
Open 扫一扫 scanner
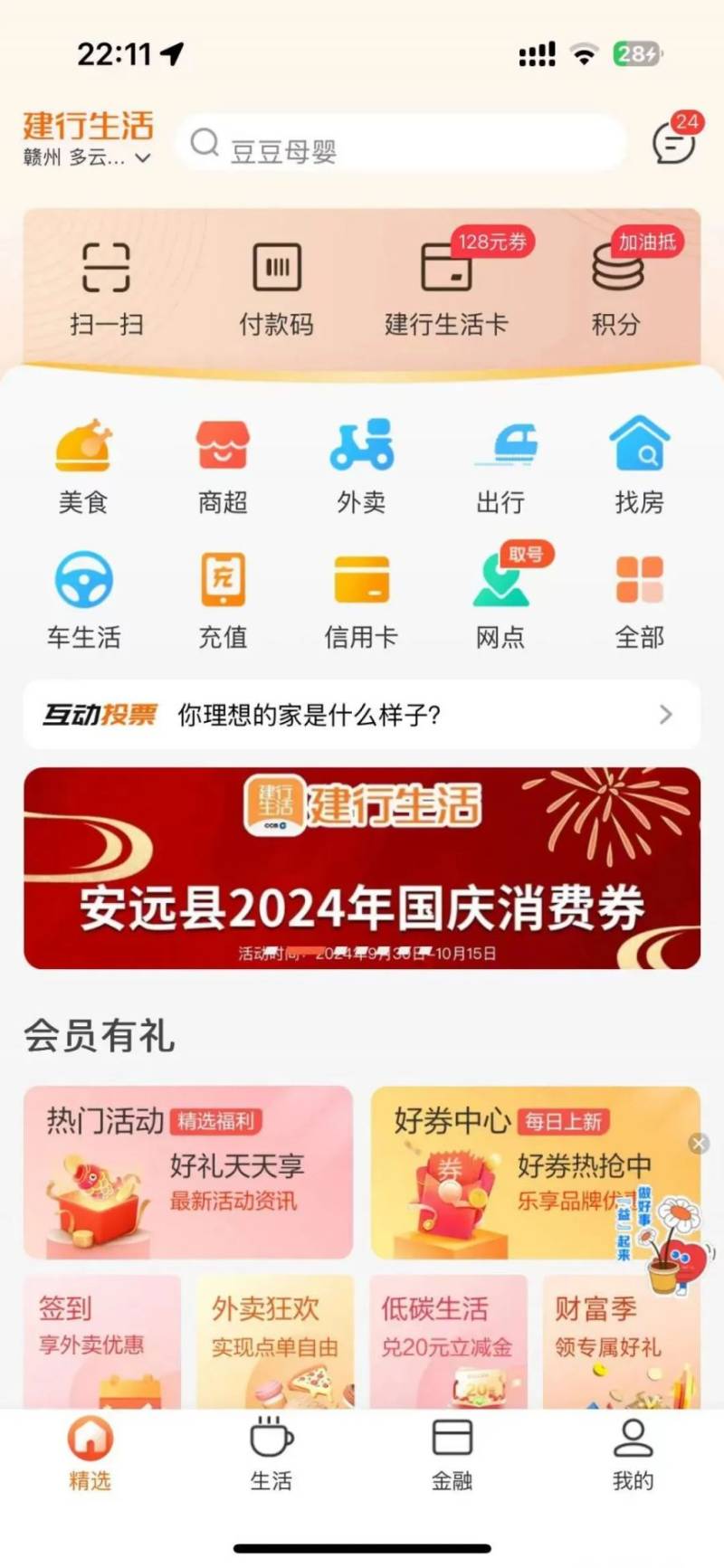tap(107, 288)
